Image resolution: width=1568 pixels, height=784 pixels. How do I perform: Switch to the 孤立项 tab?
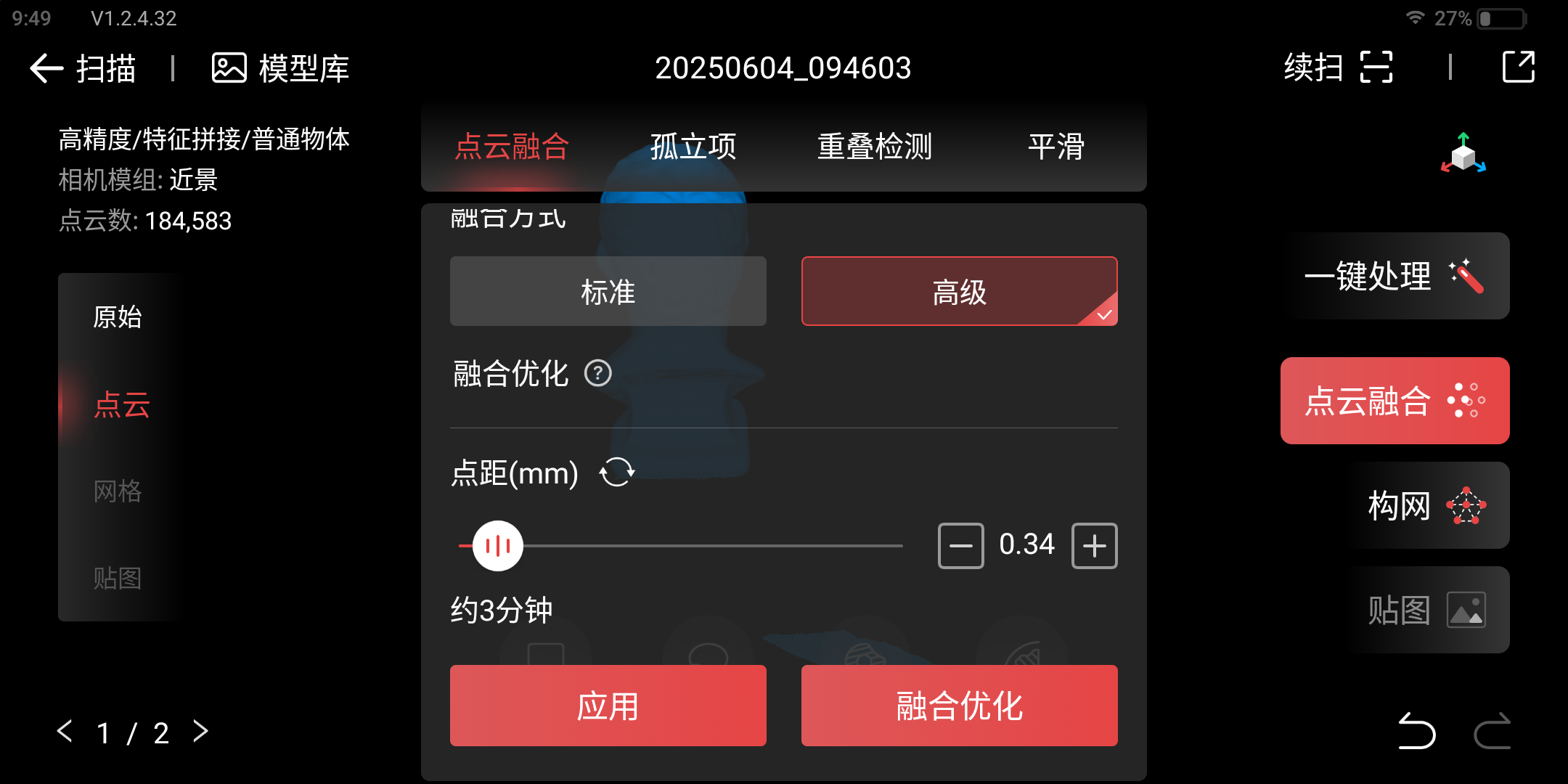click(x=693, y=147)
